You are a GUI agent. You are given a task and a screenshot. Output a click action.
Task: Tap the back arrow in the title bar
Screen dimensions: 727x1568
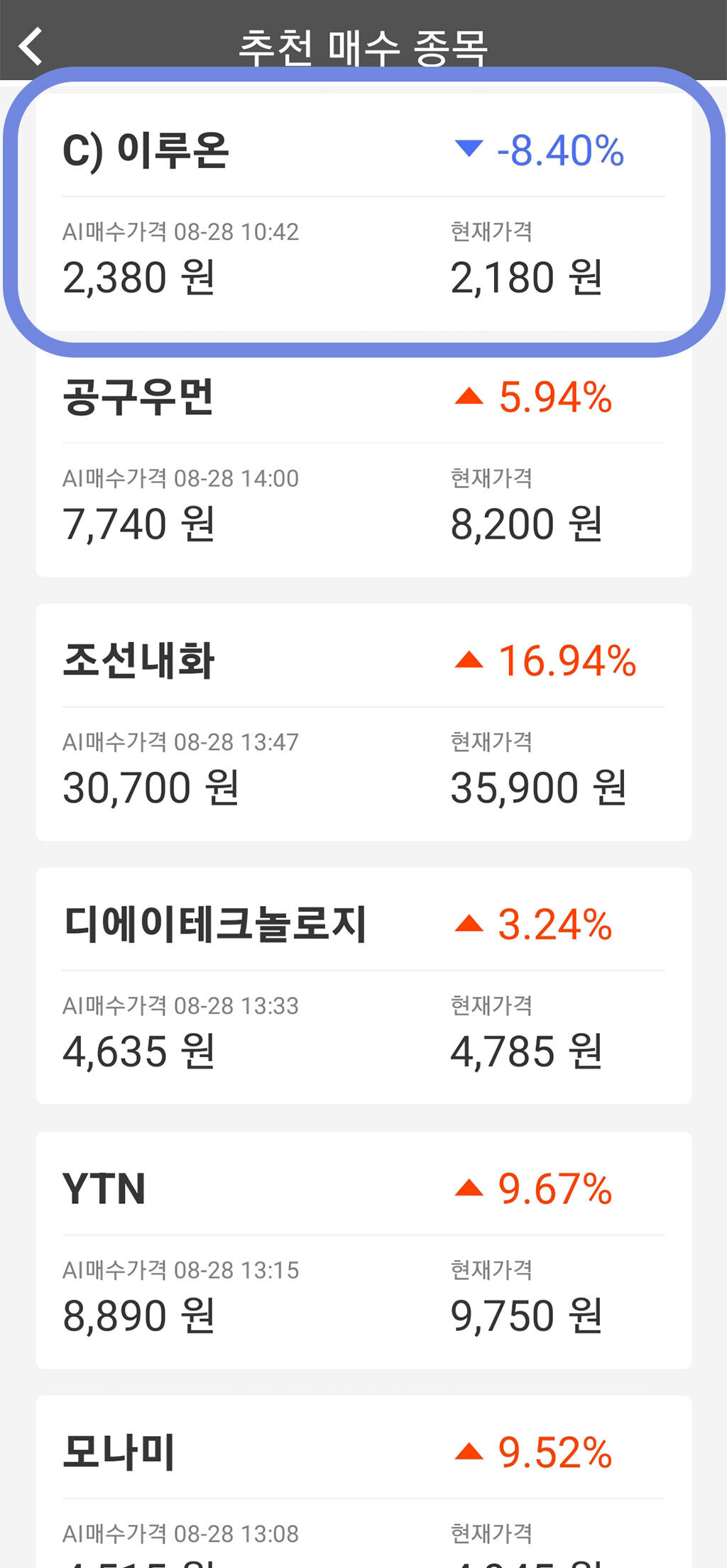[29, 47]
